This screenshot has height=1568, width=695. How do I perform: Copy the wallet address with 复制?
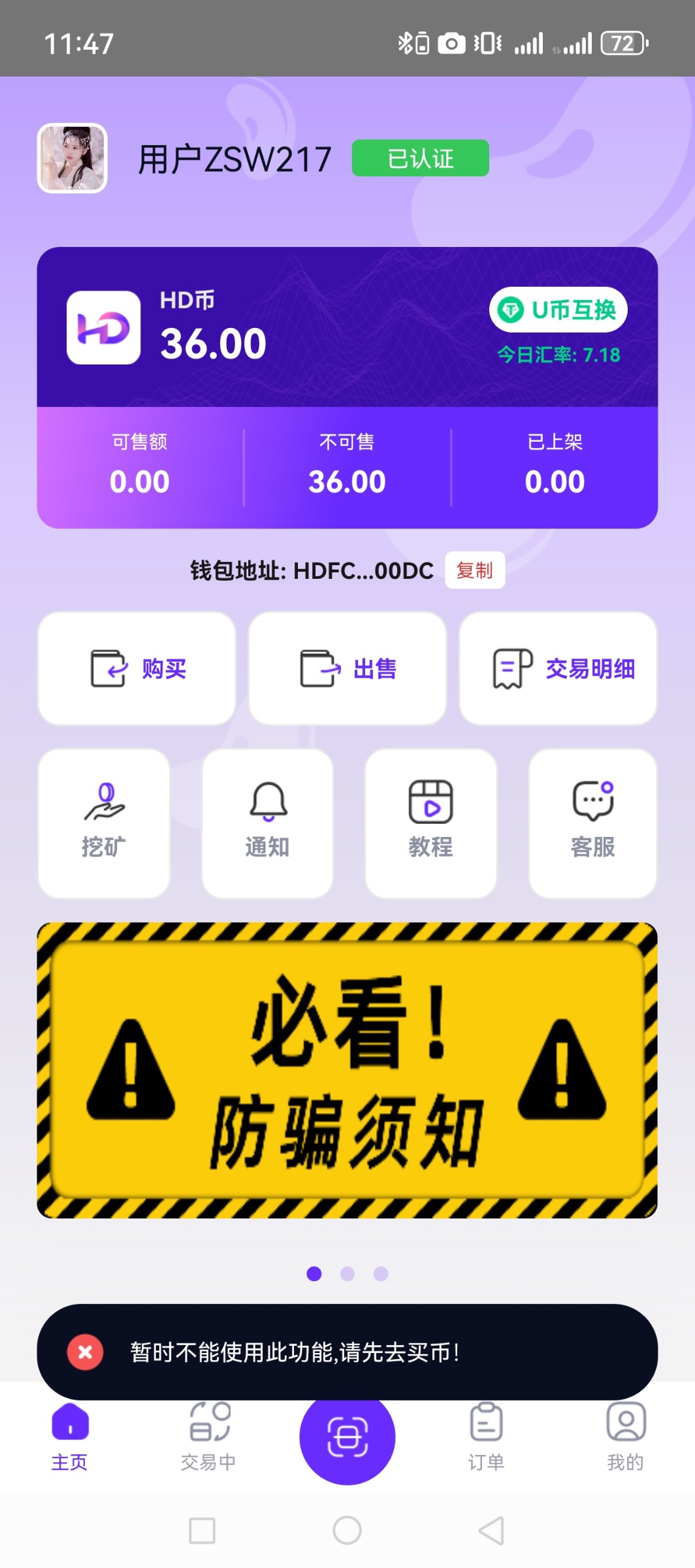pyautogui.click(x=475, y=570)
